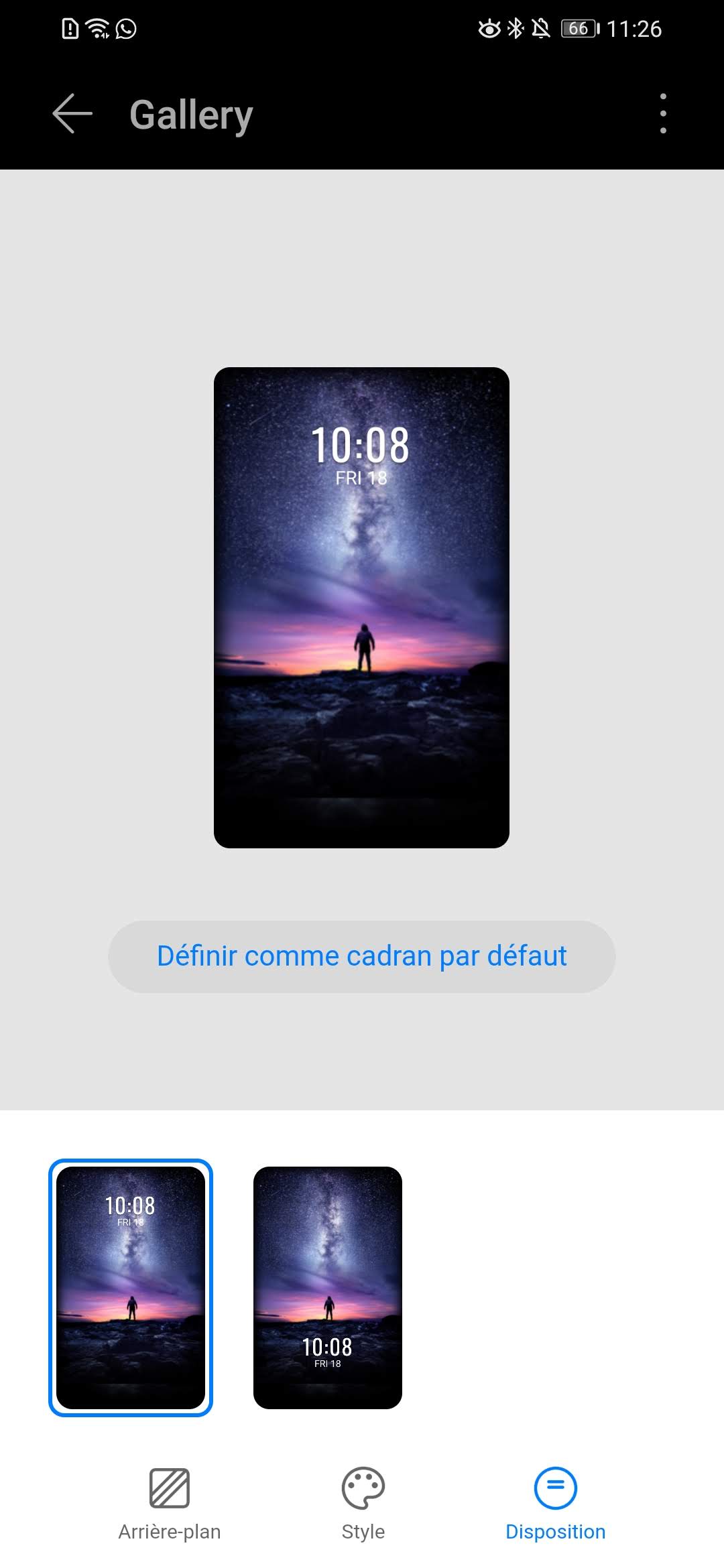Tap the back arrow next to Gallery
This screenshot has height=1568, width=724.
pyautogui.click(x=72, y=114)
